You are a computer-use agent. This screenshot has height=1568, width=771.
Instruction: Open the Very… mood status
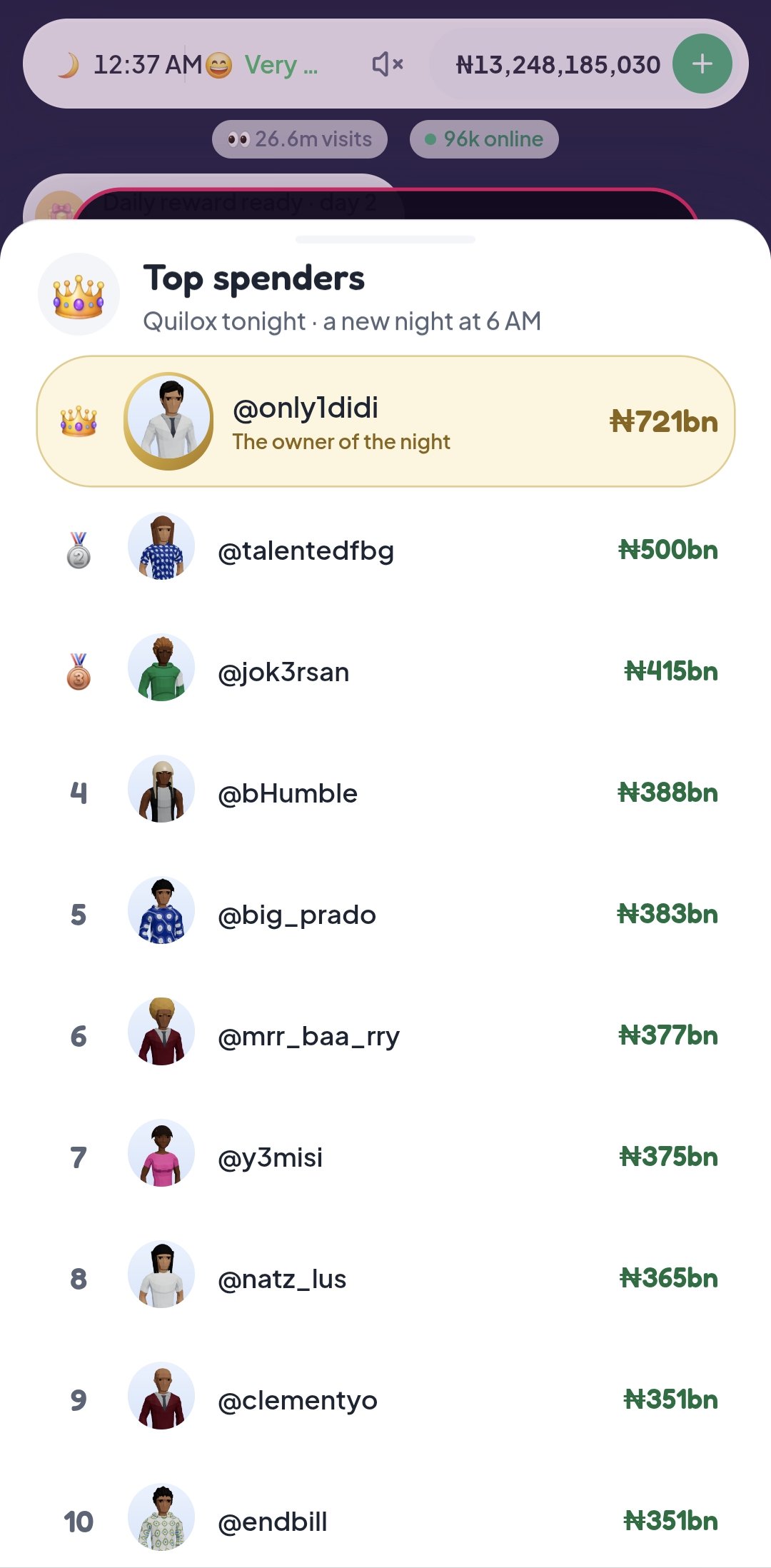[262, 65]
